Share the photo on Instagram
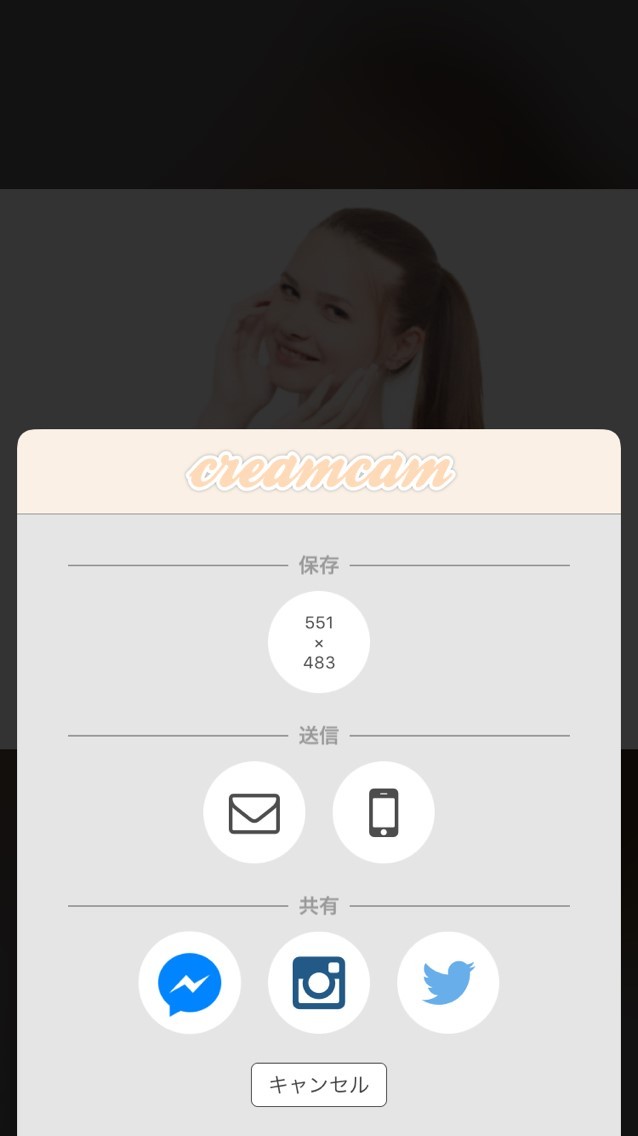This screenshot has width=638, height=1136. [x=319, y=982]
